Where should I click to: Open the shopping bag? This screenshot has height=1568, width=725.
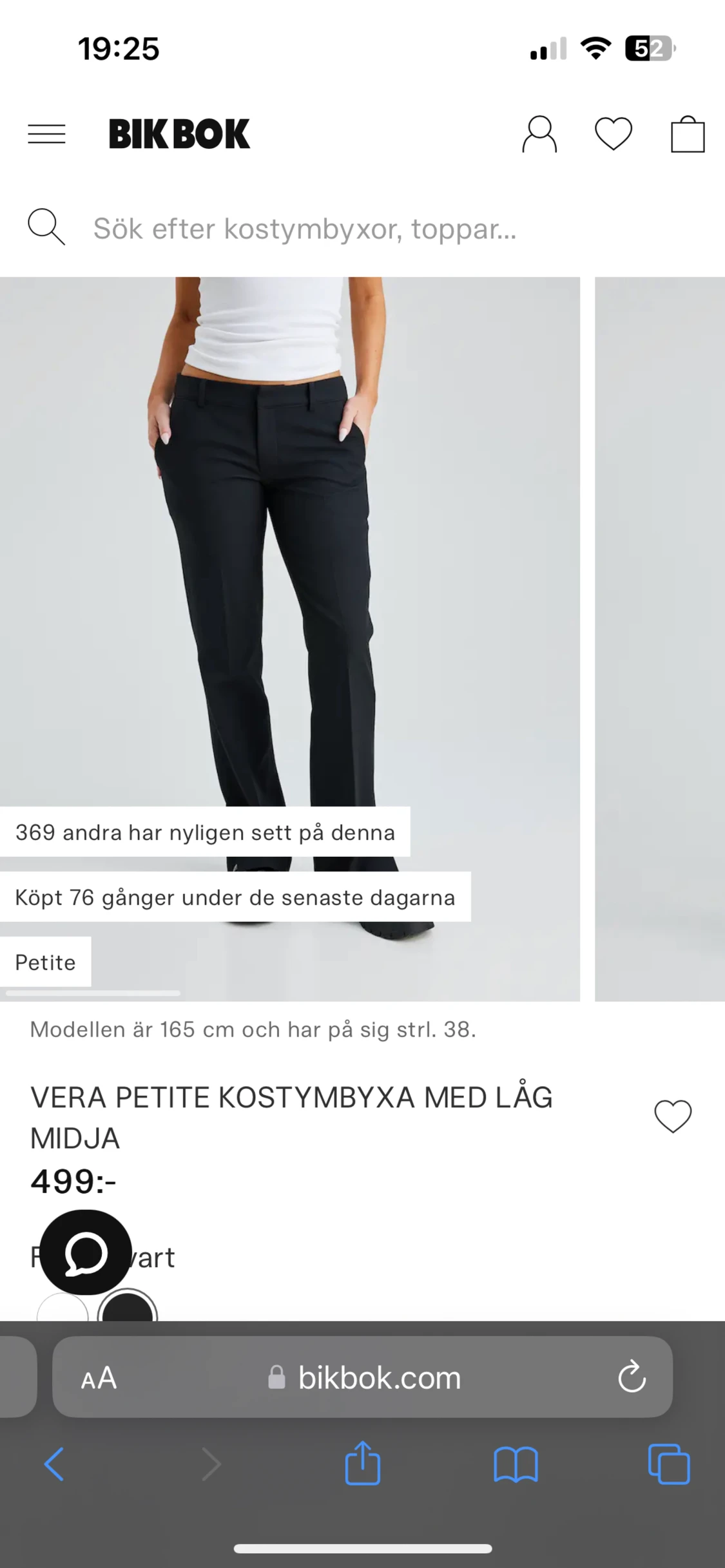click(688, 134)
